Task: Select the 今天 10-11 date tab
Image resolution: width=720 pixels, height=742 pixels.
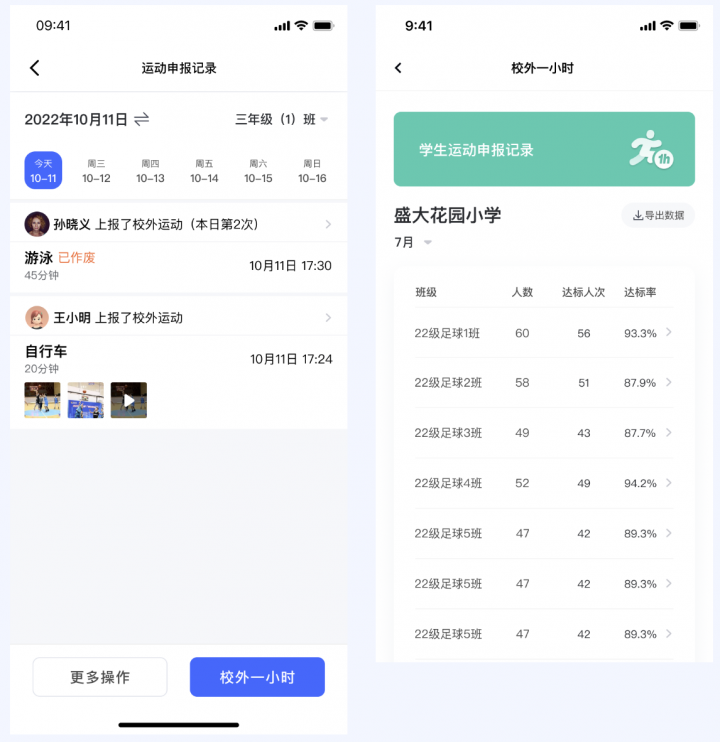Action: [43, 171]
